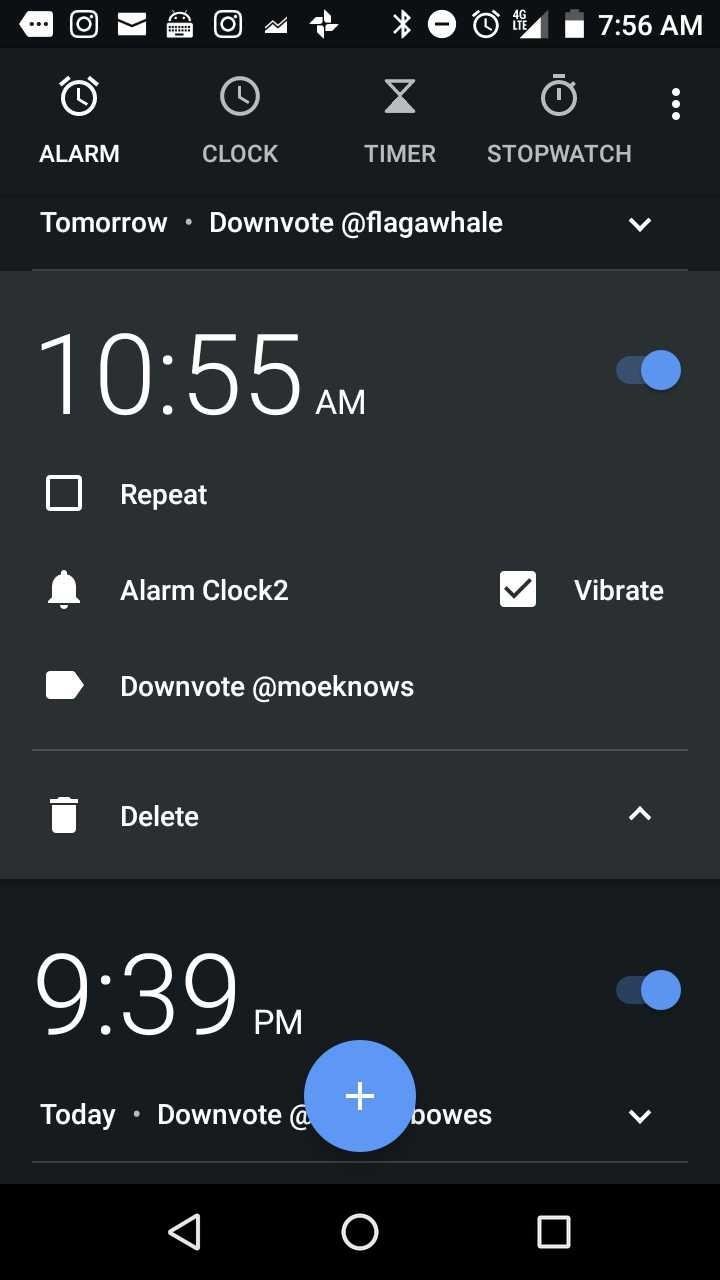Choose ringtone Alarm Clock2
The image size is (720, 1280).
pyautogui.click(x=204, y=591)
